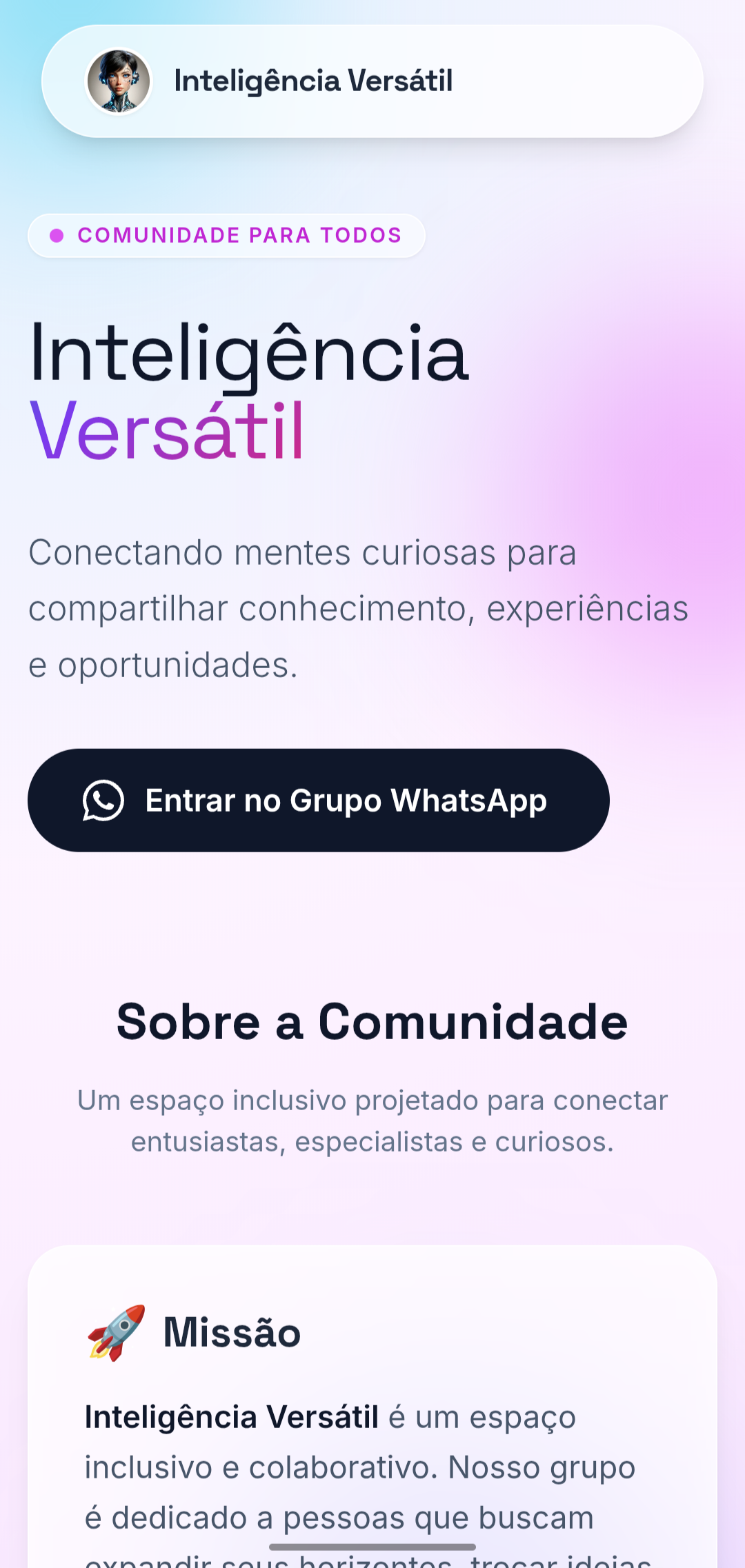Click the Missão card title
Image resolution: width=745 pixels, height=1568 pixels.
232,1331
